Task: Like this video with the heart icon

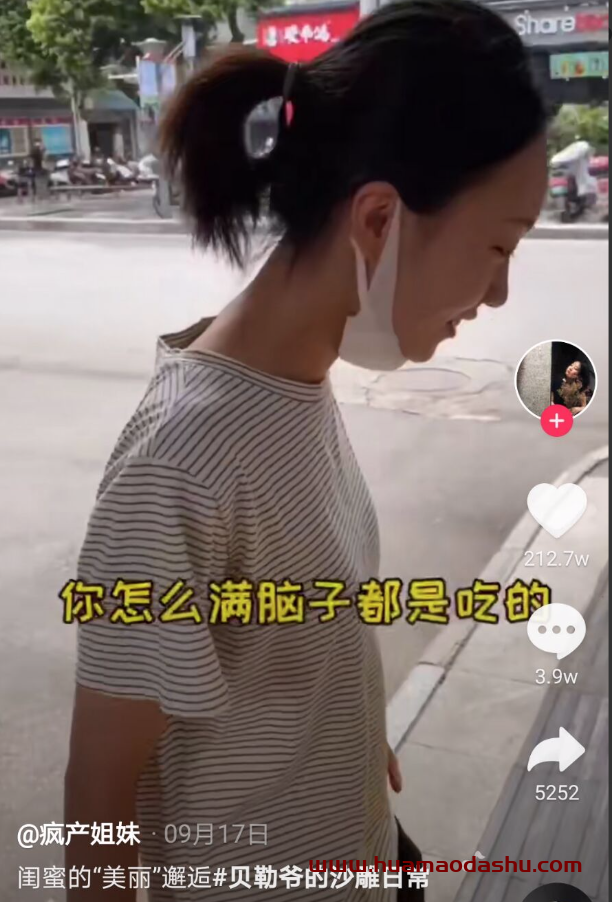Action: (556, 510)
